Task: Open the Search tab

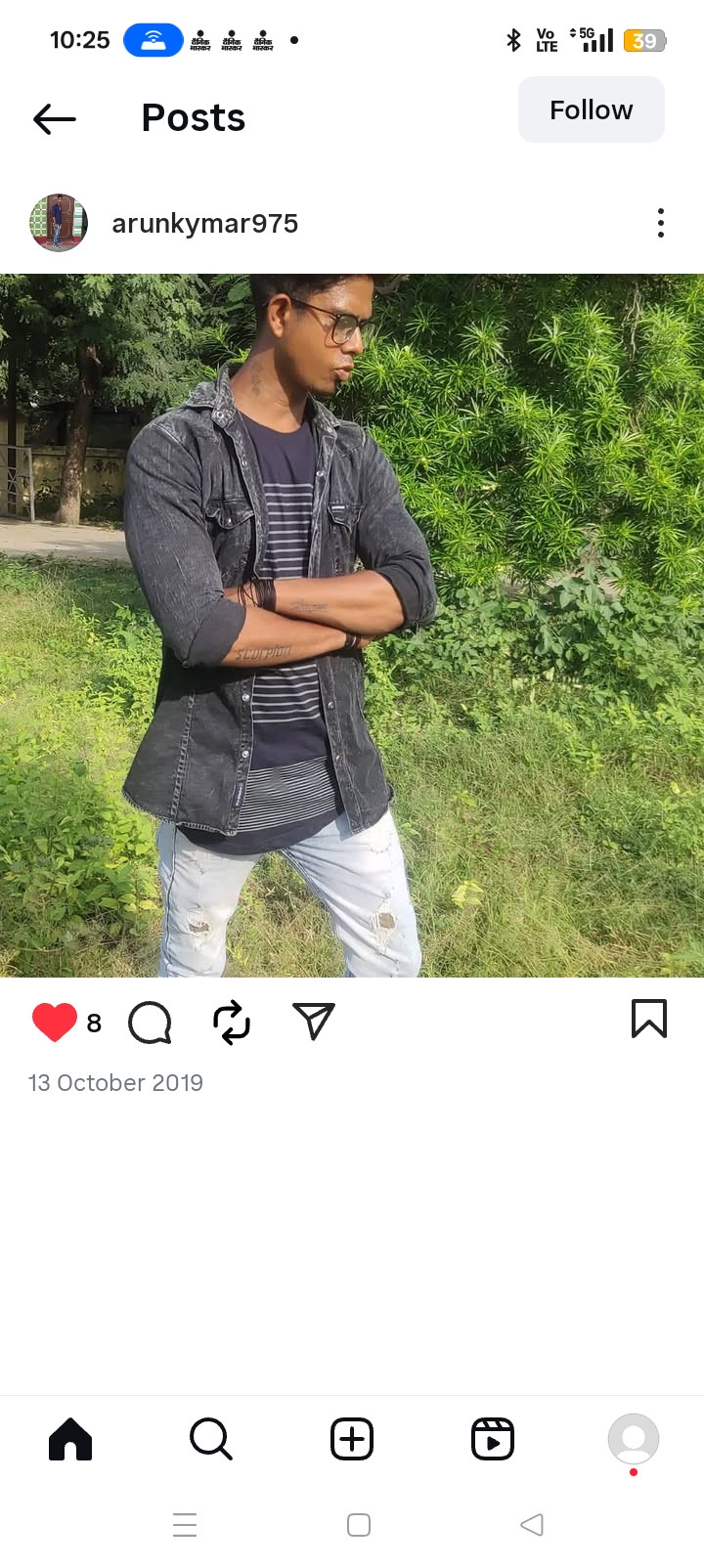Action: click(210, 1439)
